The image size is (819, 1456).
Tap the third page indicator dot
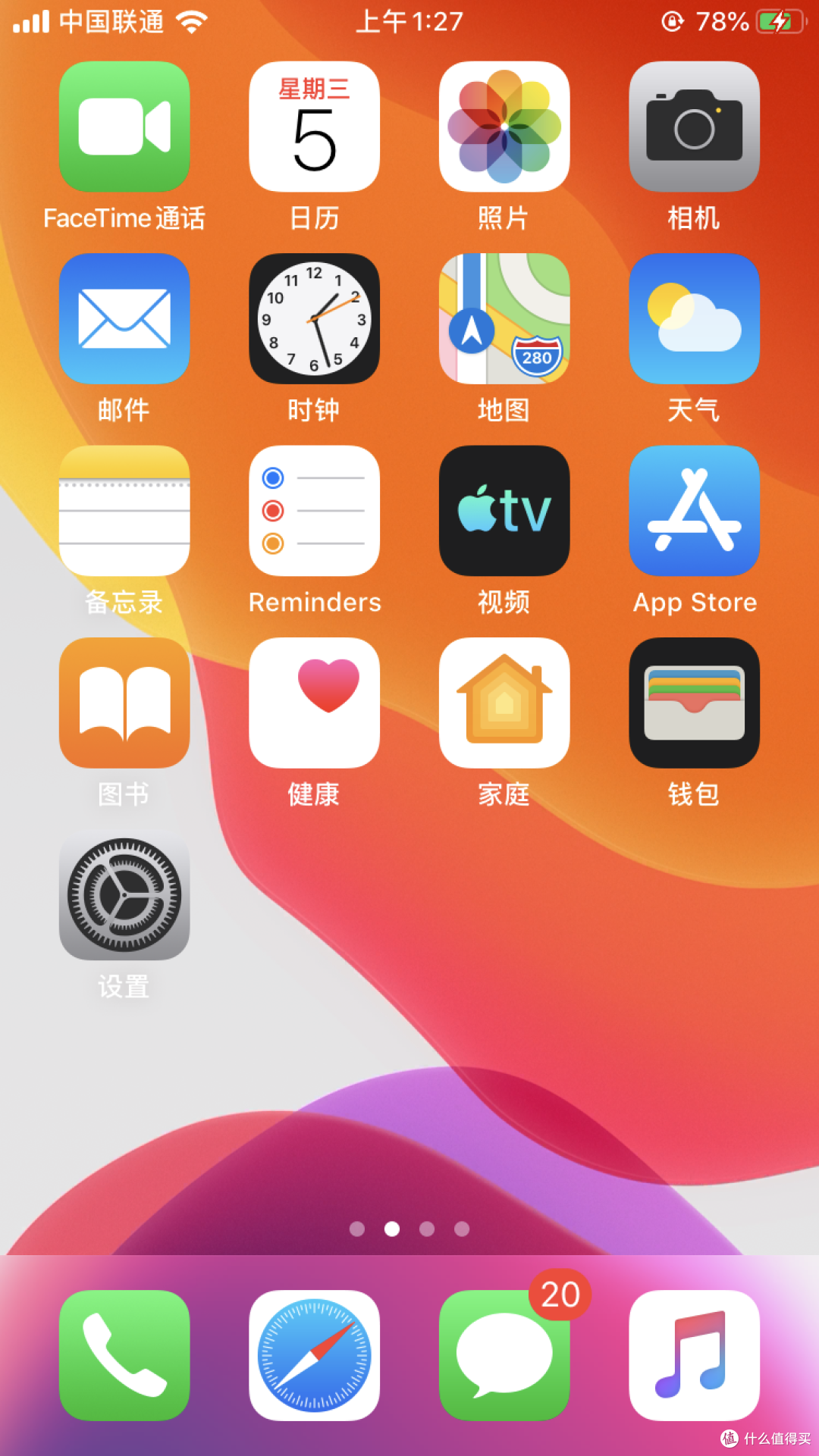click(427, 1230)
